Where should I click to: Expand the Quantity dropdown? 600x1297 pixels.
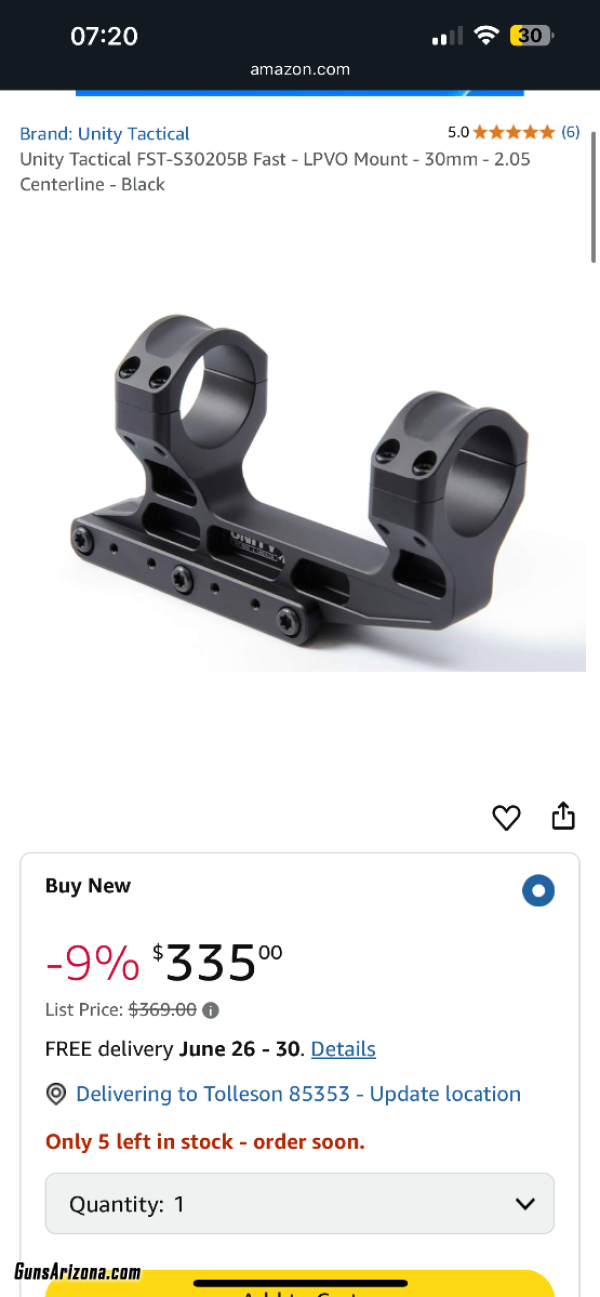pyautogui.click(x=300, y=1204)
